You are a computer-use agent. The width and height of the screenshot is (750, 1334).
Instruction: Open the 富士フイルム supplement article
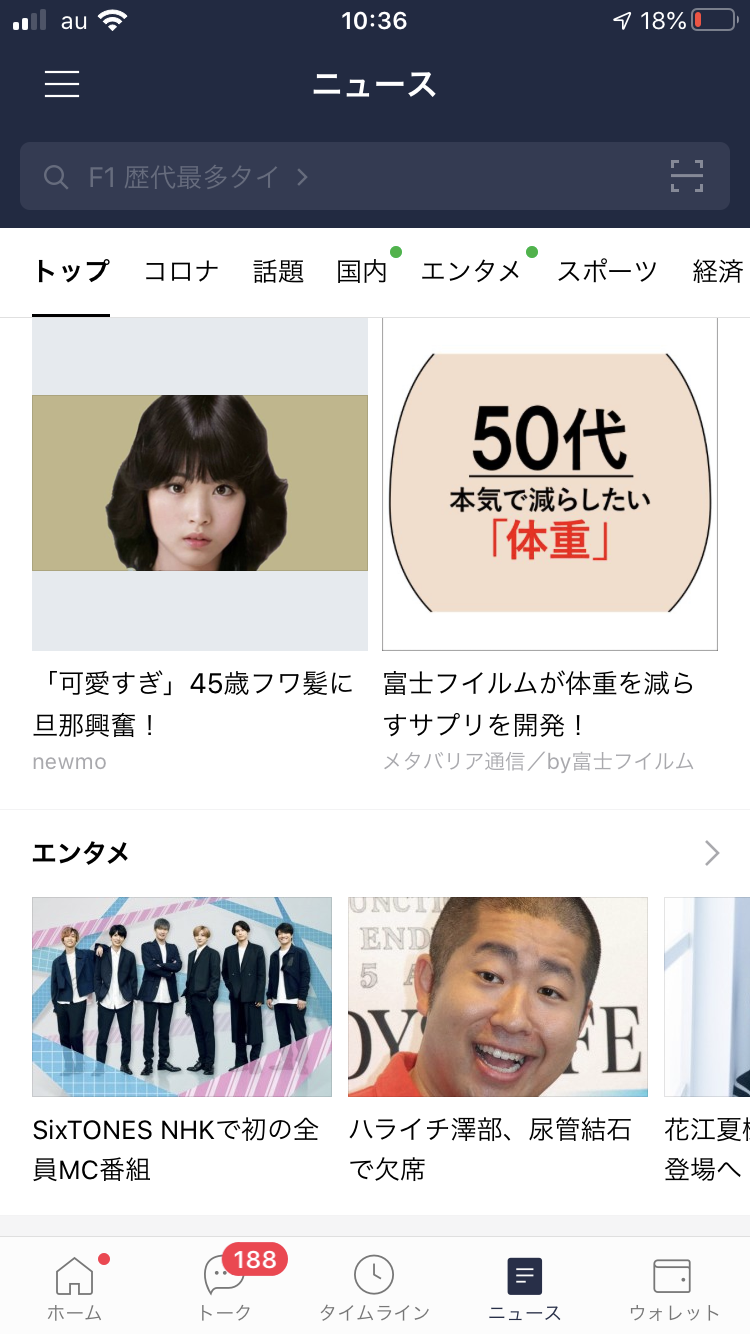tap(549, 540)
